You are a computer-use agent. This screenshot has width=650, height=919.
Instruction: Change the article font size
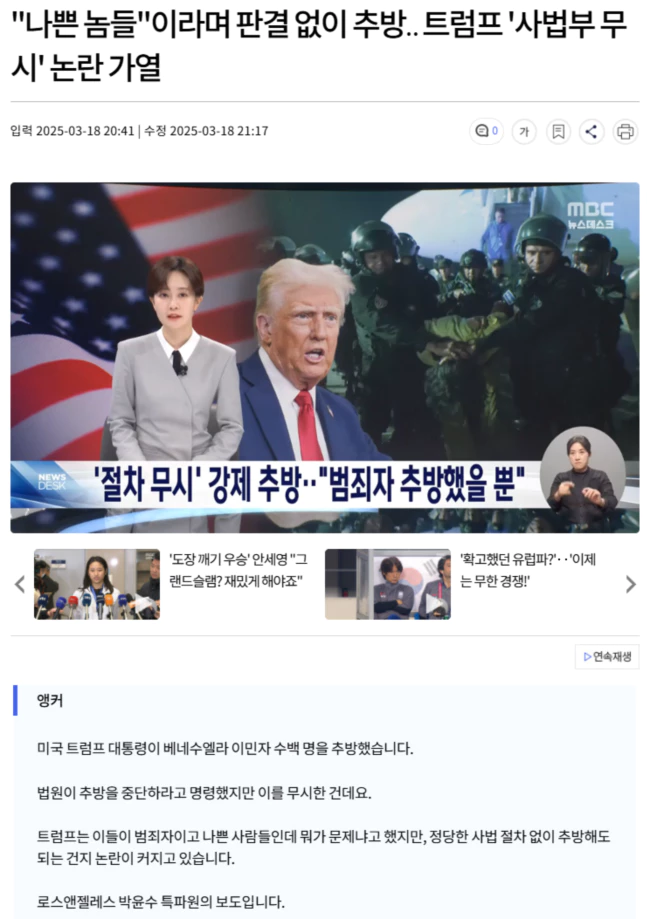[x=524, y=131]
